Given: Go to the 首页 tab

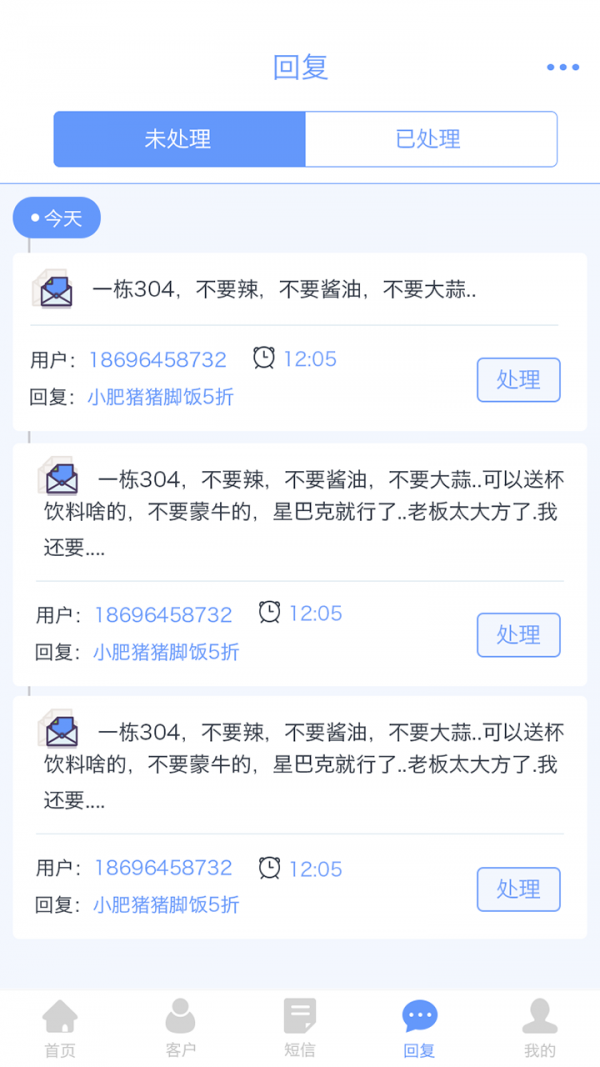Looking at the screenshot, I should [60, 1028].
